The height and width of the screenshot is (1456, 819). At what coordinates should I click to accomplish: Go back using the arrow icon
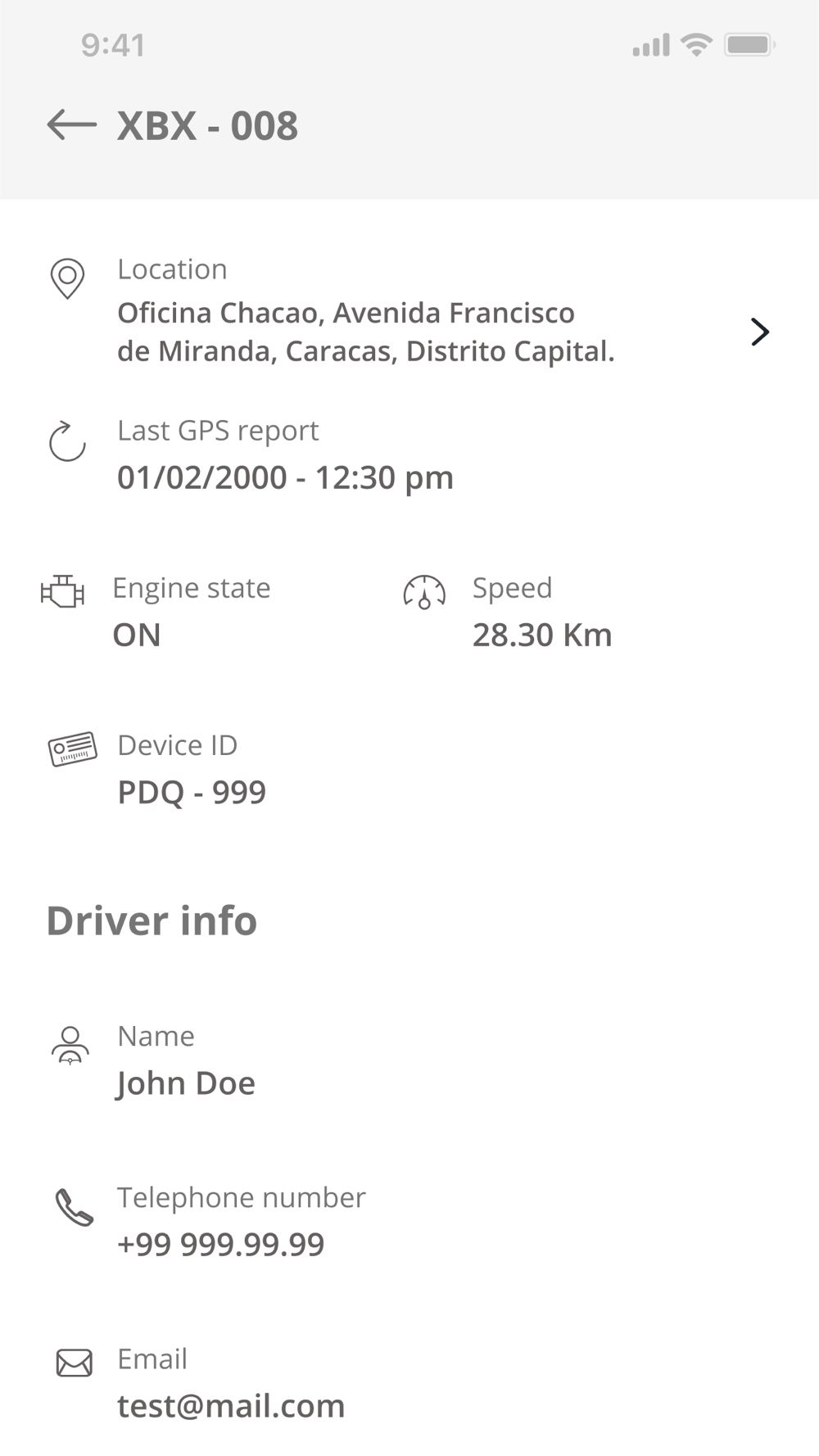click(71, 125)
